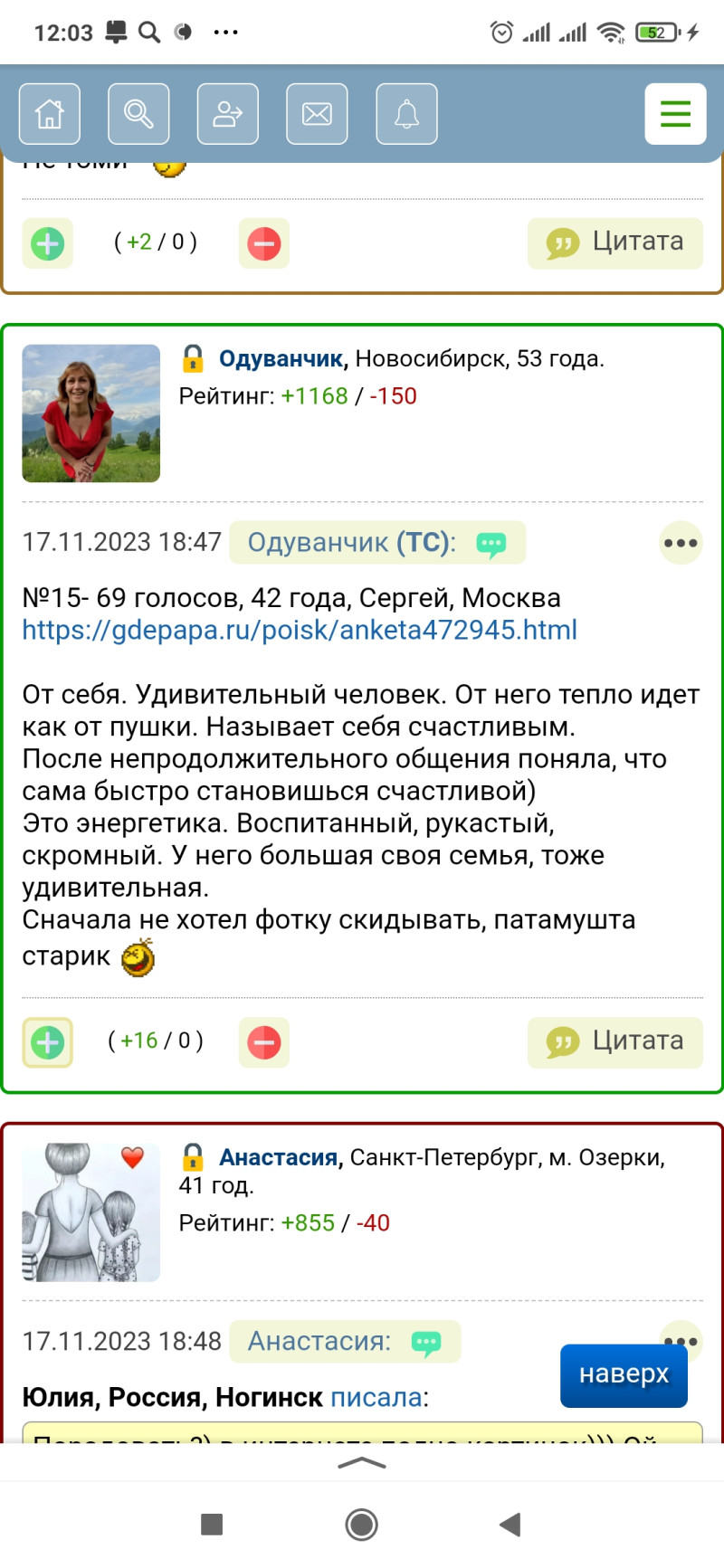Open options menu on Одуванчик's post

pos(681,543)
